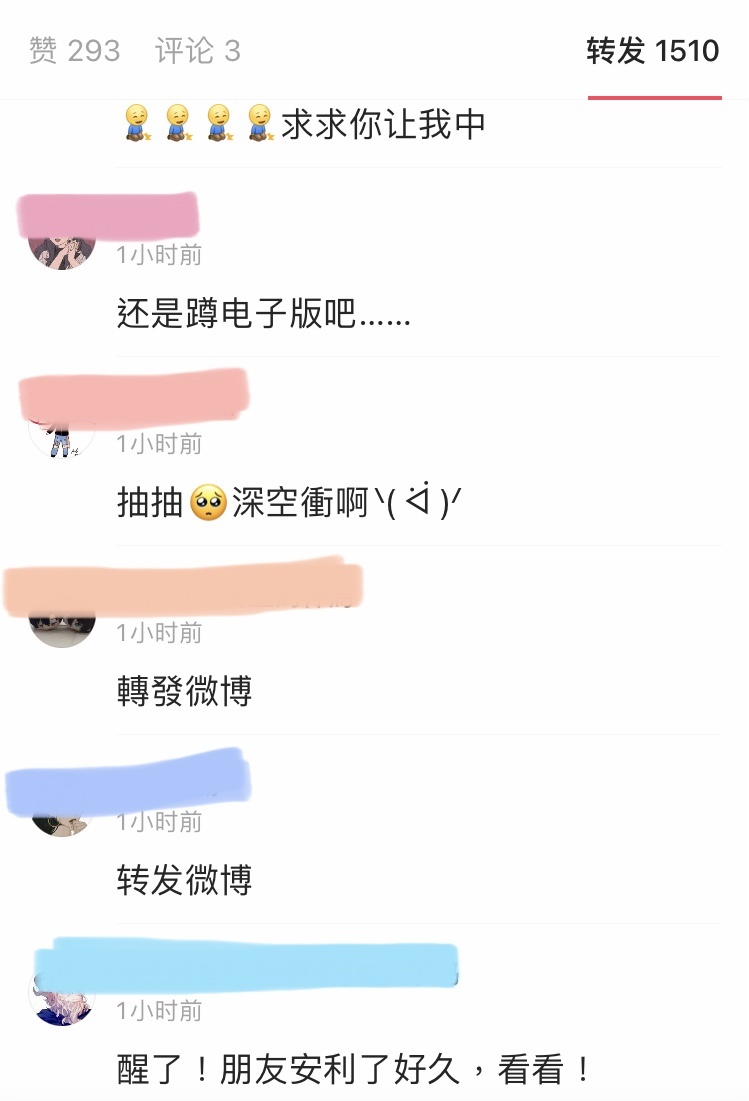This screenshot has height=1101, width=749.
Task: Switch to the 评论 3 comments tab
Action: [x=197, y=50]
